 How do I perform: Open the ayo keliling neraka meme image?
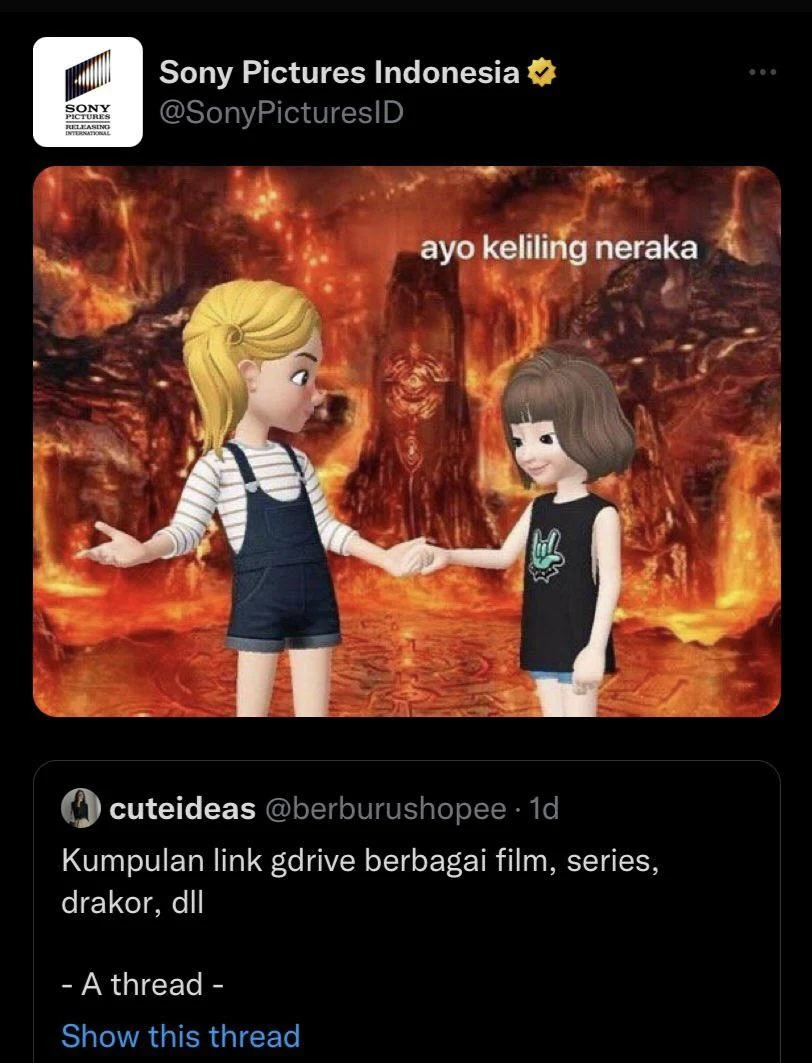point(407,441)
